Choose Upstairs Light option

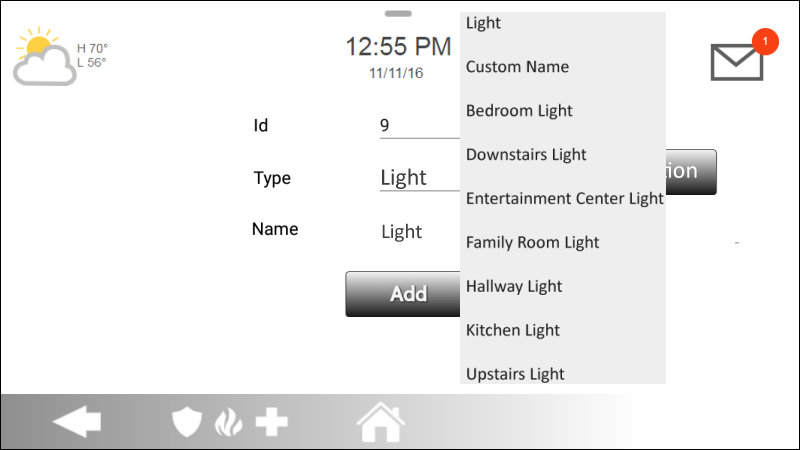point(515,374)
